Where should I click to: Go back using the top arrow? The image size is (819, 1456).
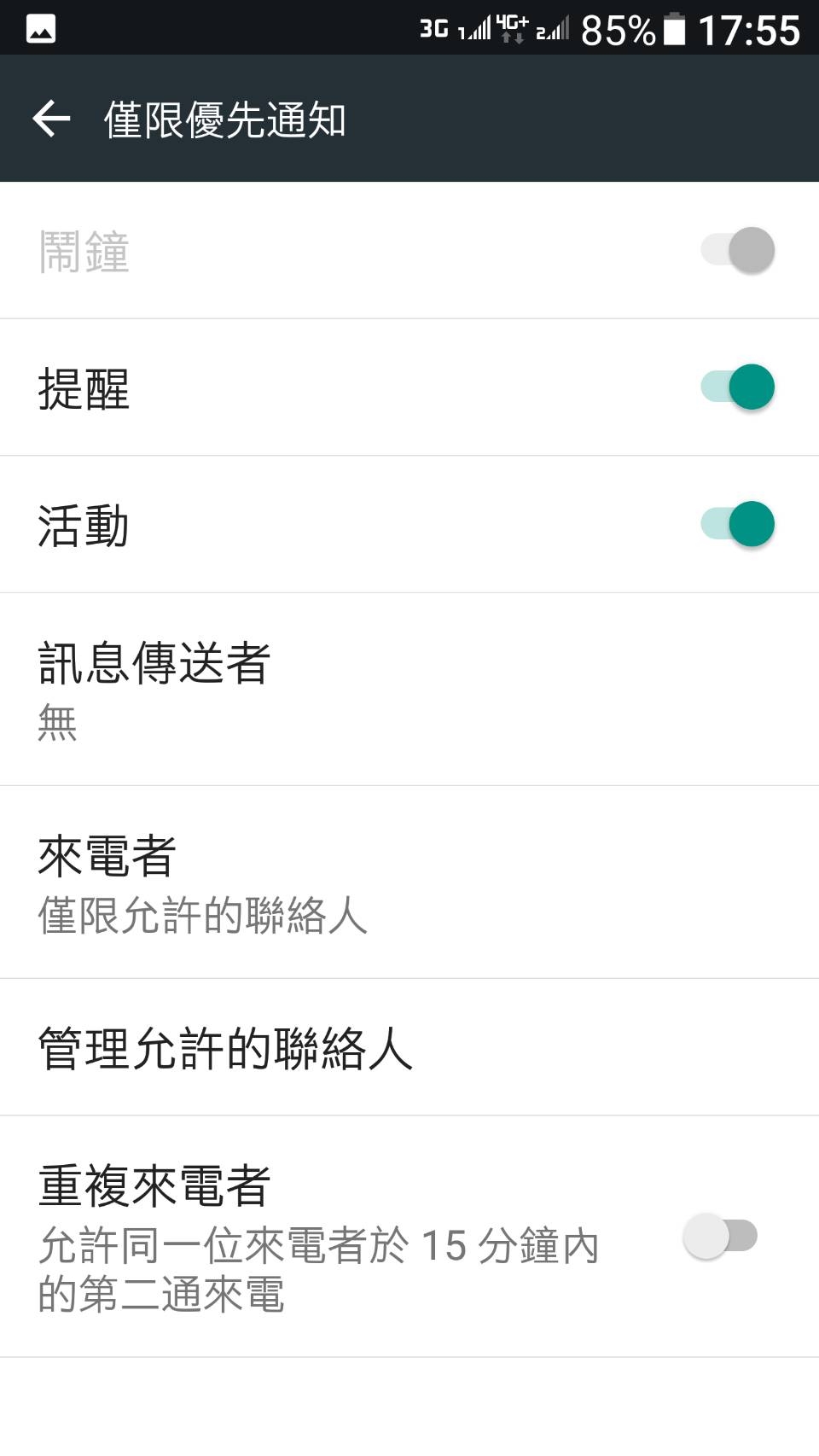point(51,119)
